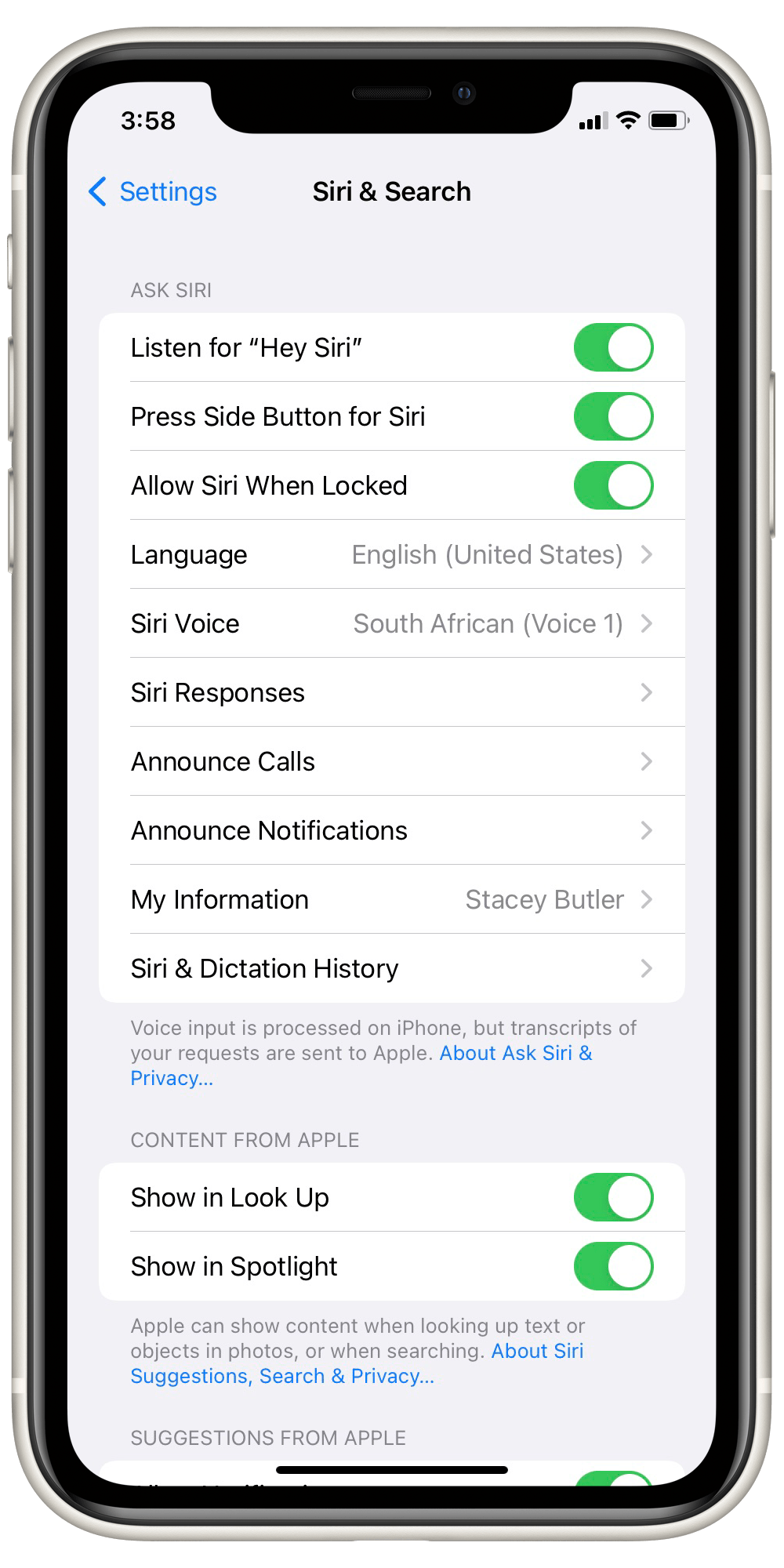784x1568 pixels.
Task: Disable Show in Spotlight
Action: point(613,1266)
